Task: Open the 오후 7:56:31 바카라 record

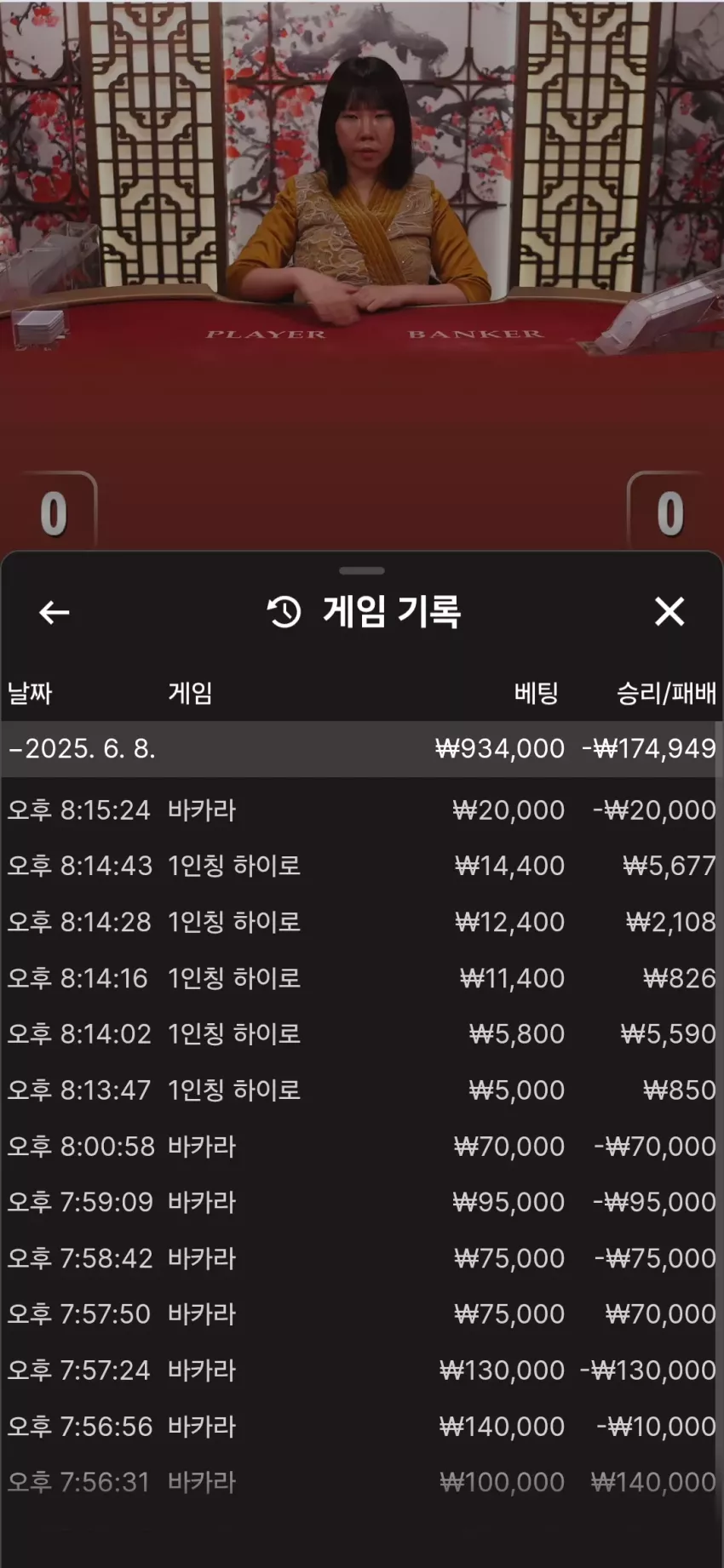Action: pos(362,1482)
